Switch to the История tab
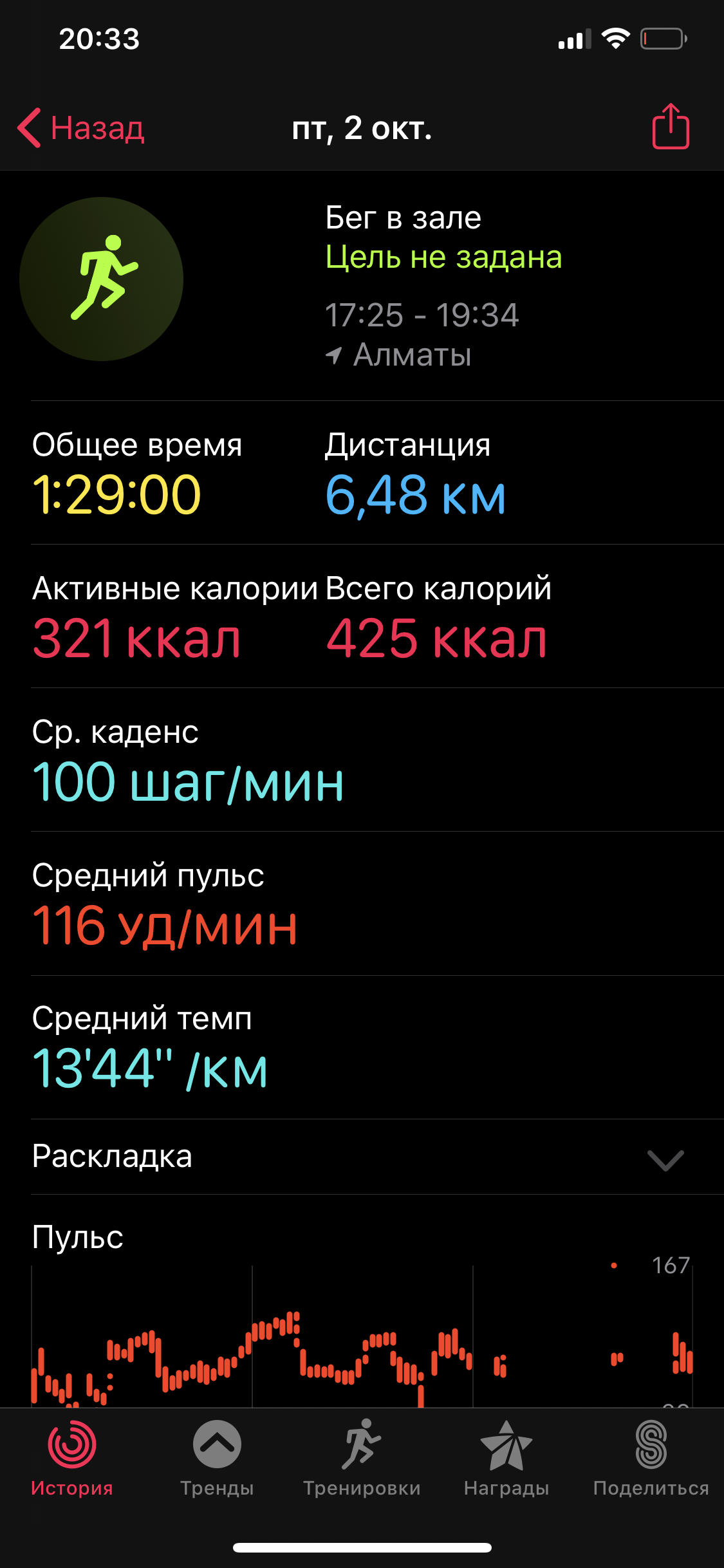 tap(72, 1459)
